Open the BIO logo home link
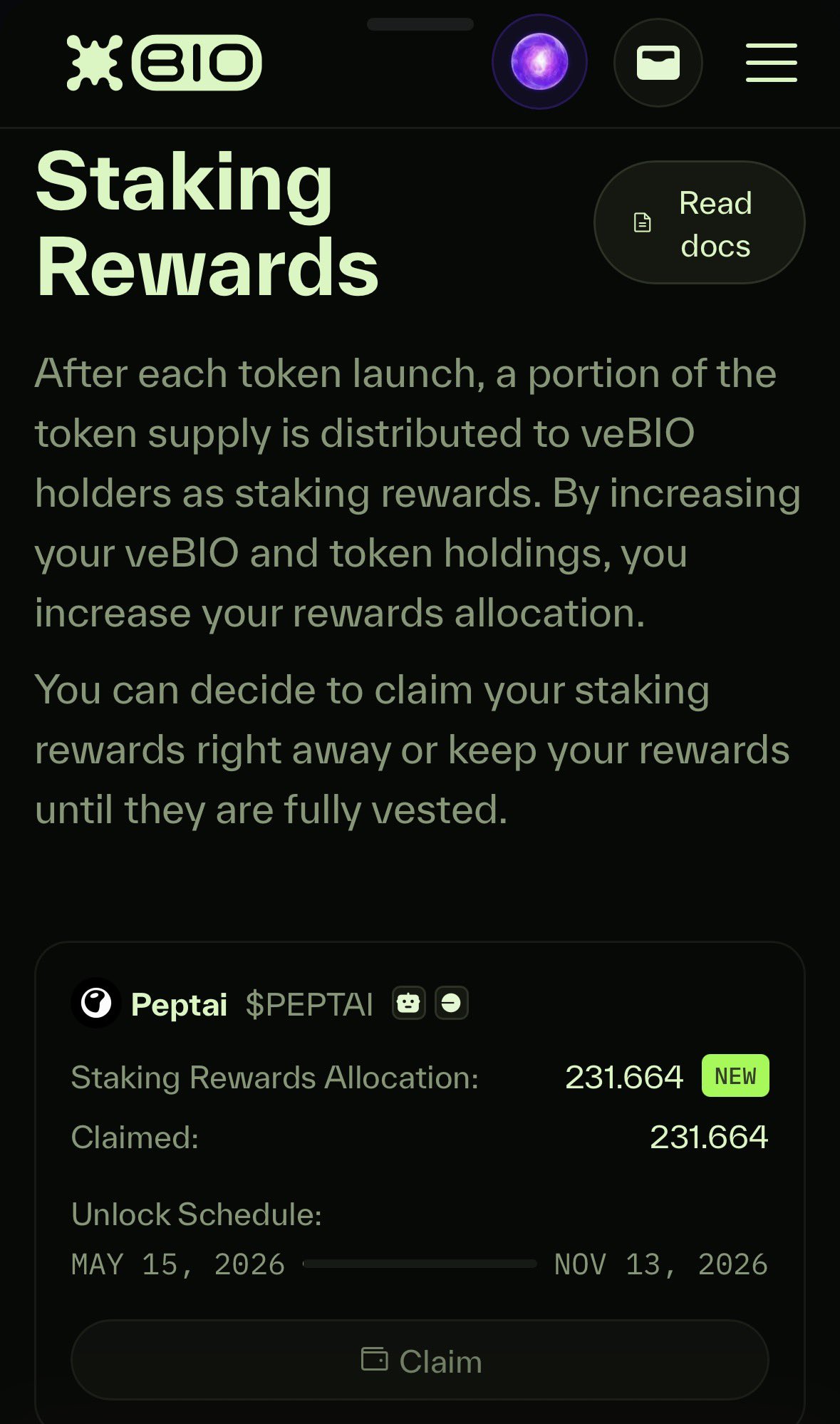Screen dimensions: 840x1424 164,63
